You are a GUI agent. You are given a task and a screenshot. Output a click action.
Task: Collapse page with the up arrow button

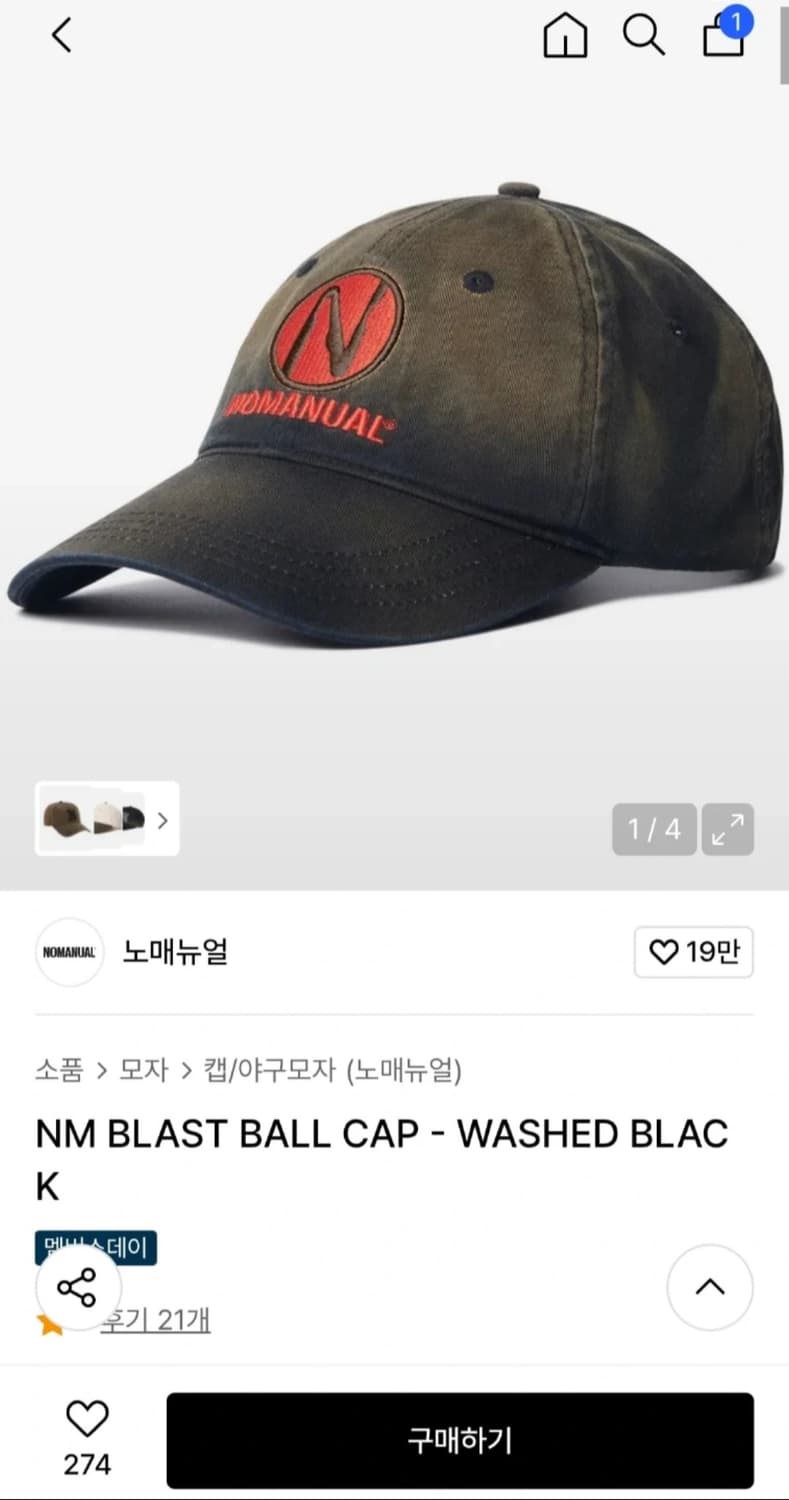(x=710, y=1288)
